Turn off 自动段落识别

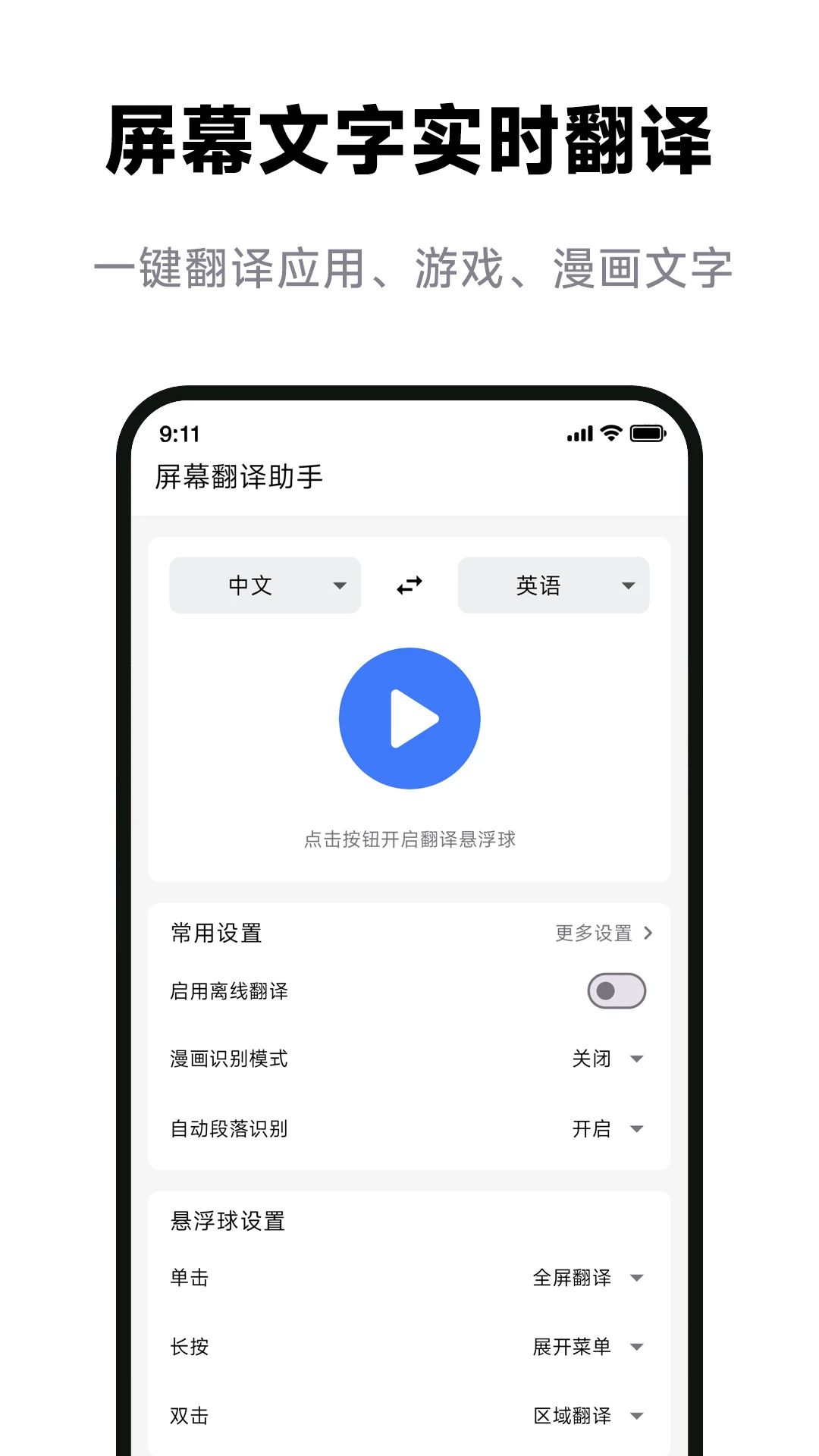pos(607,1129)
